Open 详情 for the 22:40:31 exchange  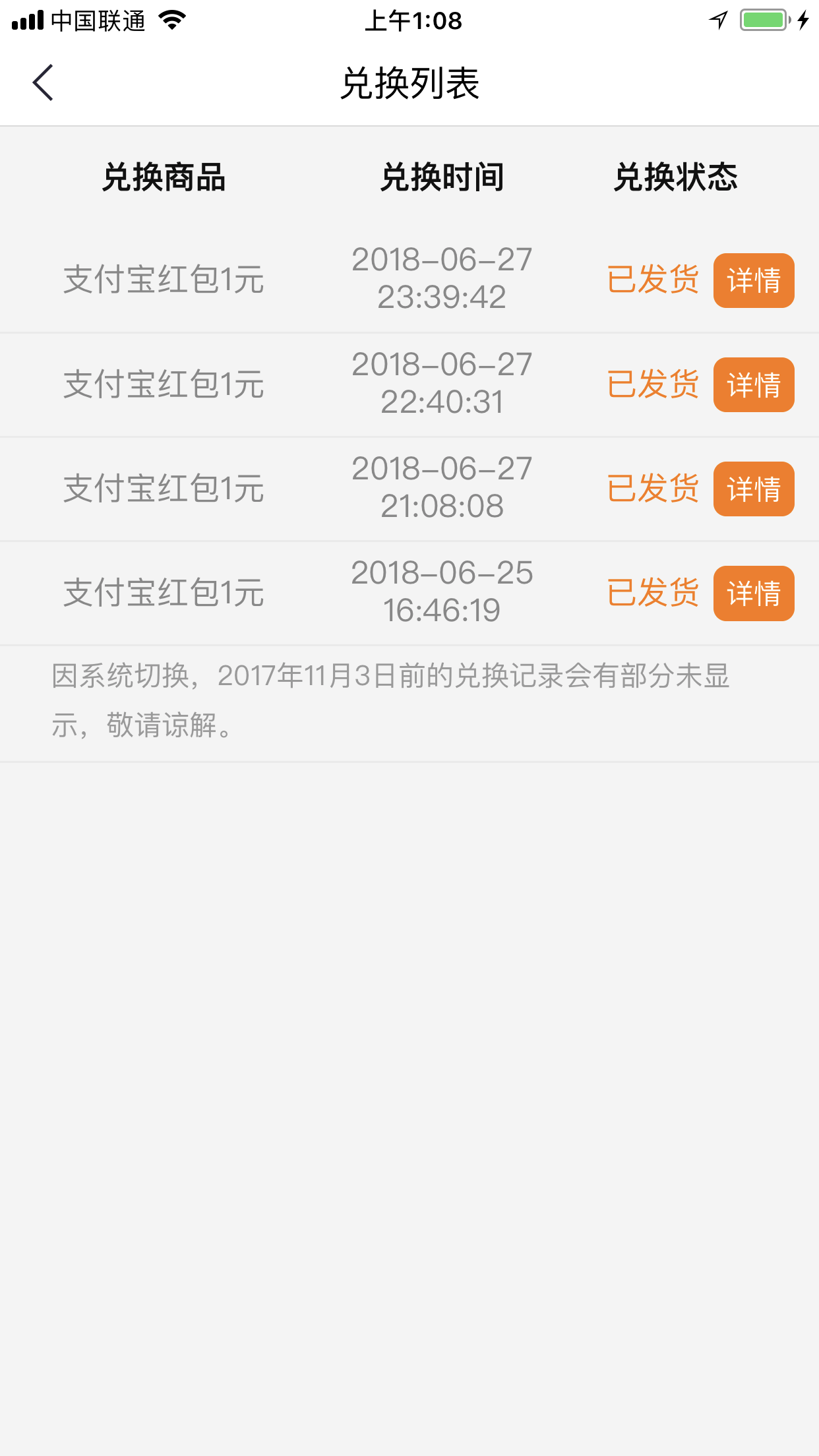(x=754, y=384)
